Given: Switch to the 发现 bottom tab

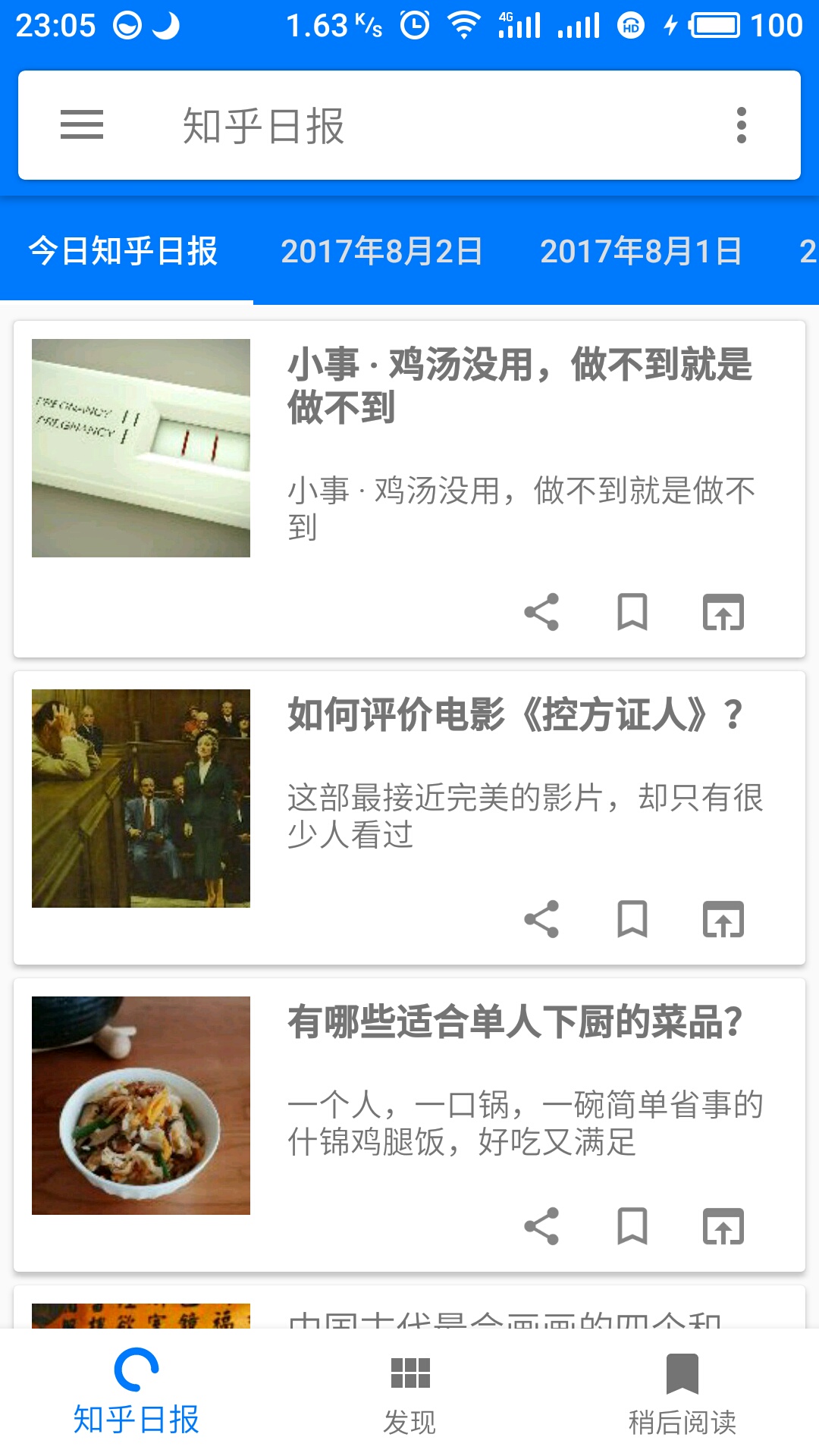Looking at the screenshot, I should click(x=409, y=1392).
